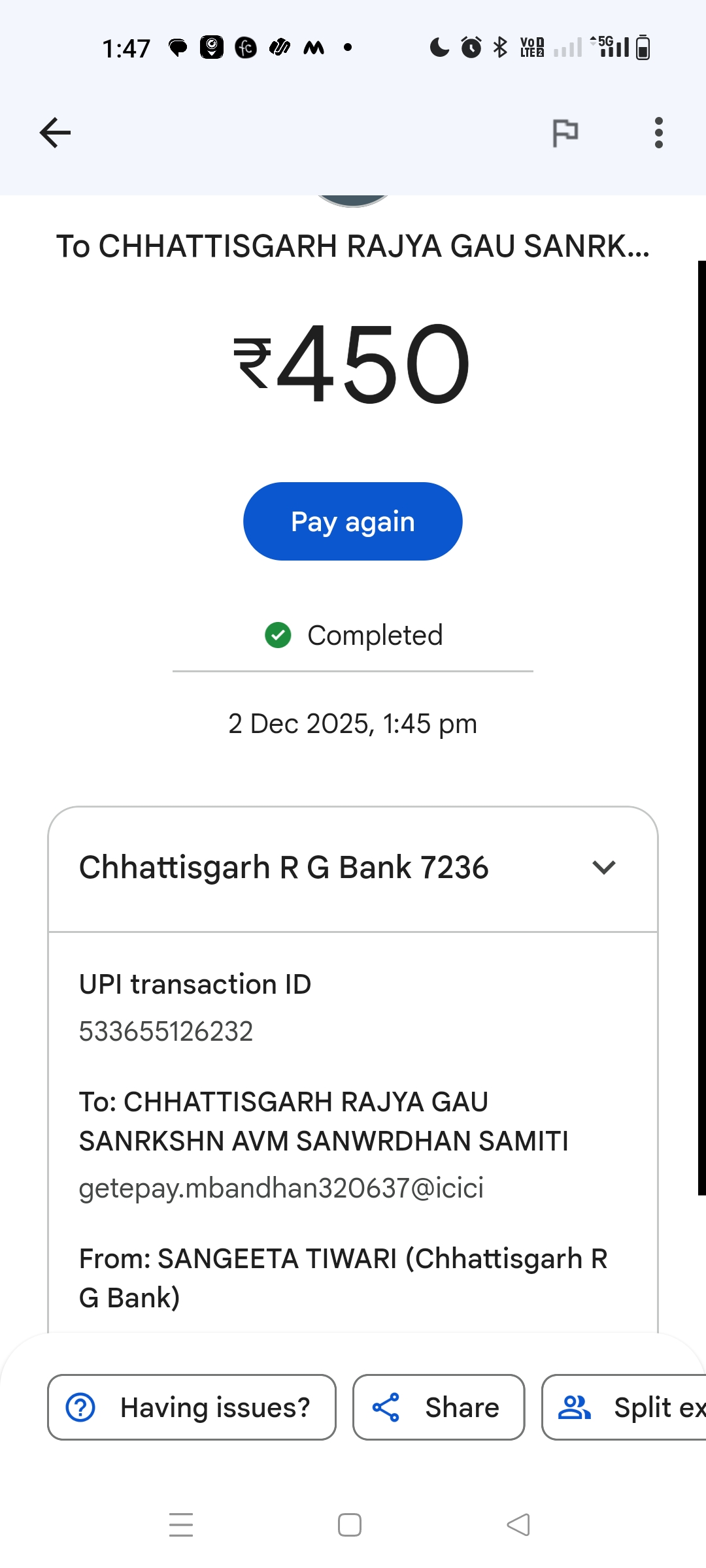This screenshot has height=1568, width=706.
Task: Open the Having issues? help option
Action: pos(192,1407)
